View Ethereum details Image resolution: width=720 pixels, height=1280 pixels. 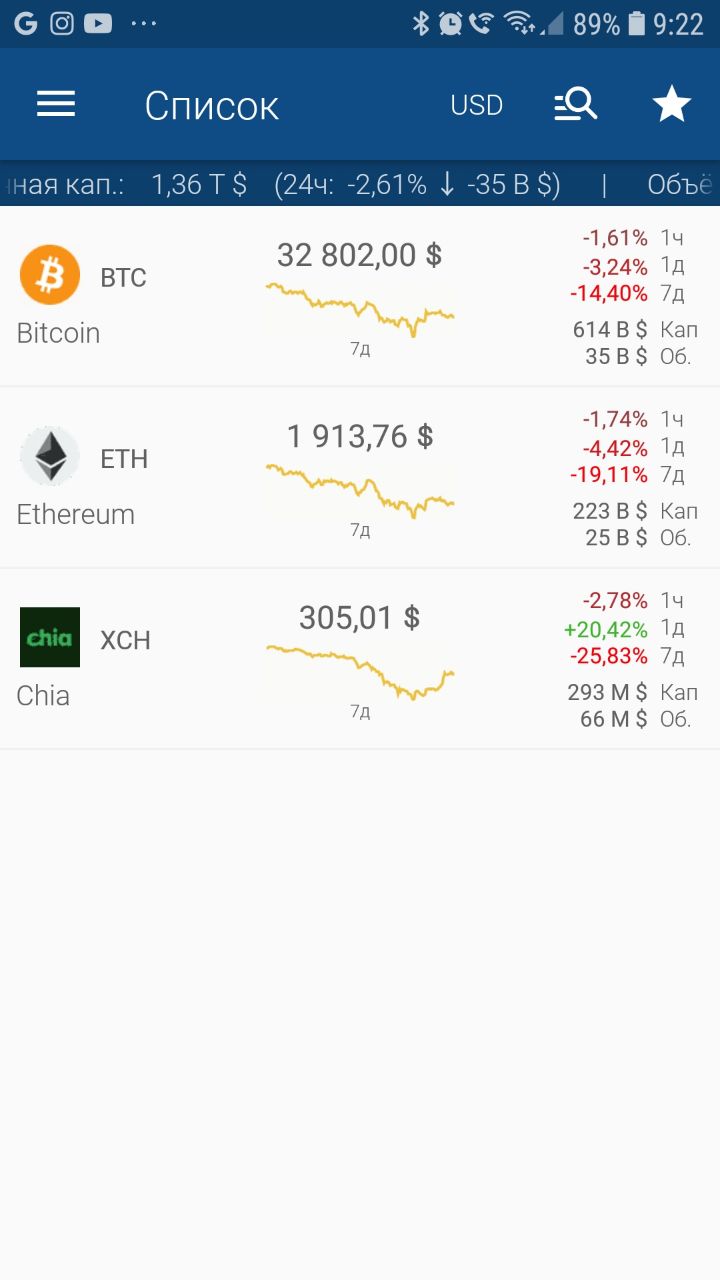[x=360, y=477]
